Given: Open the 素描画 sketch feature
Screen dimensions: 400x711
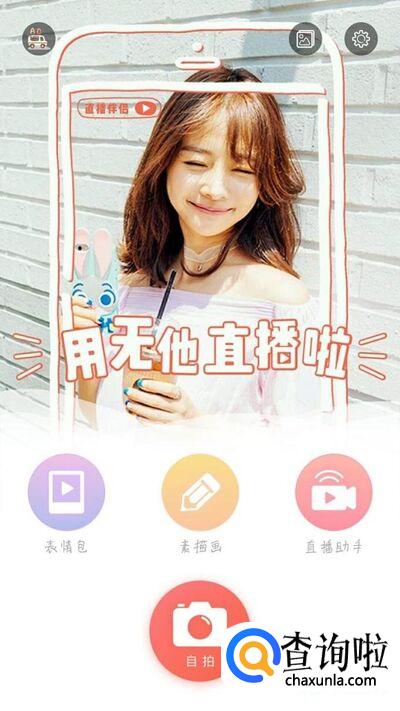Looking at the screenshot, I should coord(200,492).
